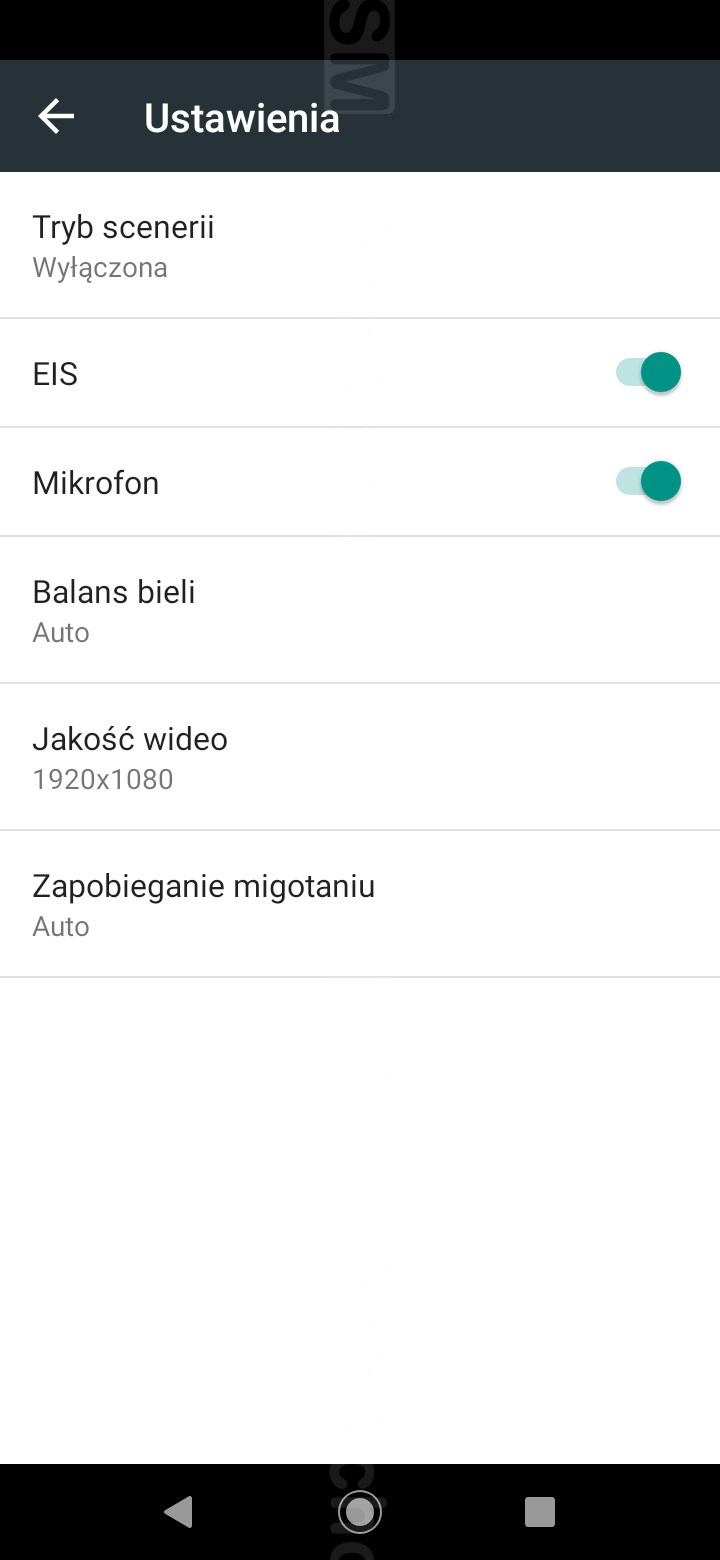
Task: Disable the Mikrofon switch
Action: point(648,482)
